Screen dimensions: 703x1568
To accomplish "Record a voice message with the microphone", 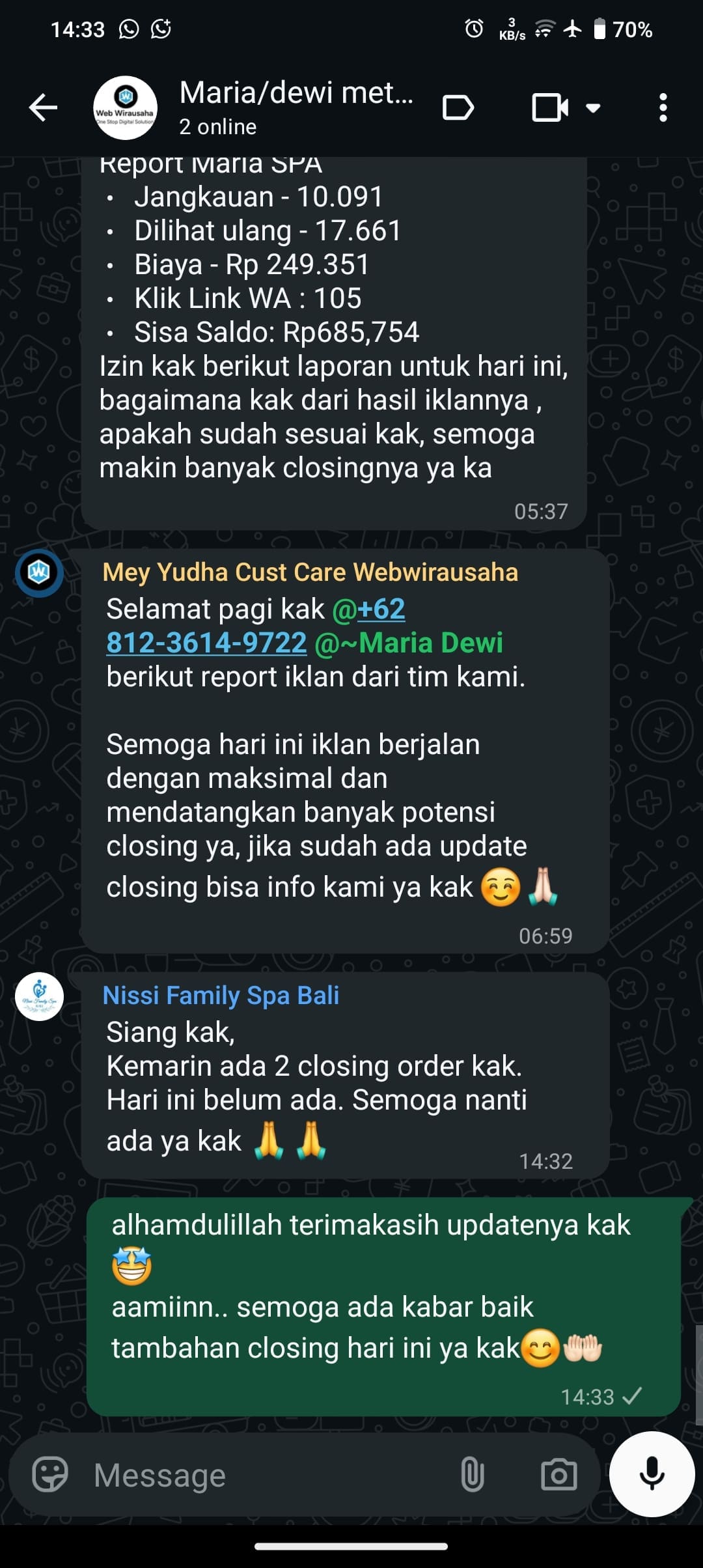I will pyautogui.click(x=652, y=1475).
